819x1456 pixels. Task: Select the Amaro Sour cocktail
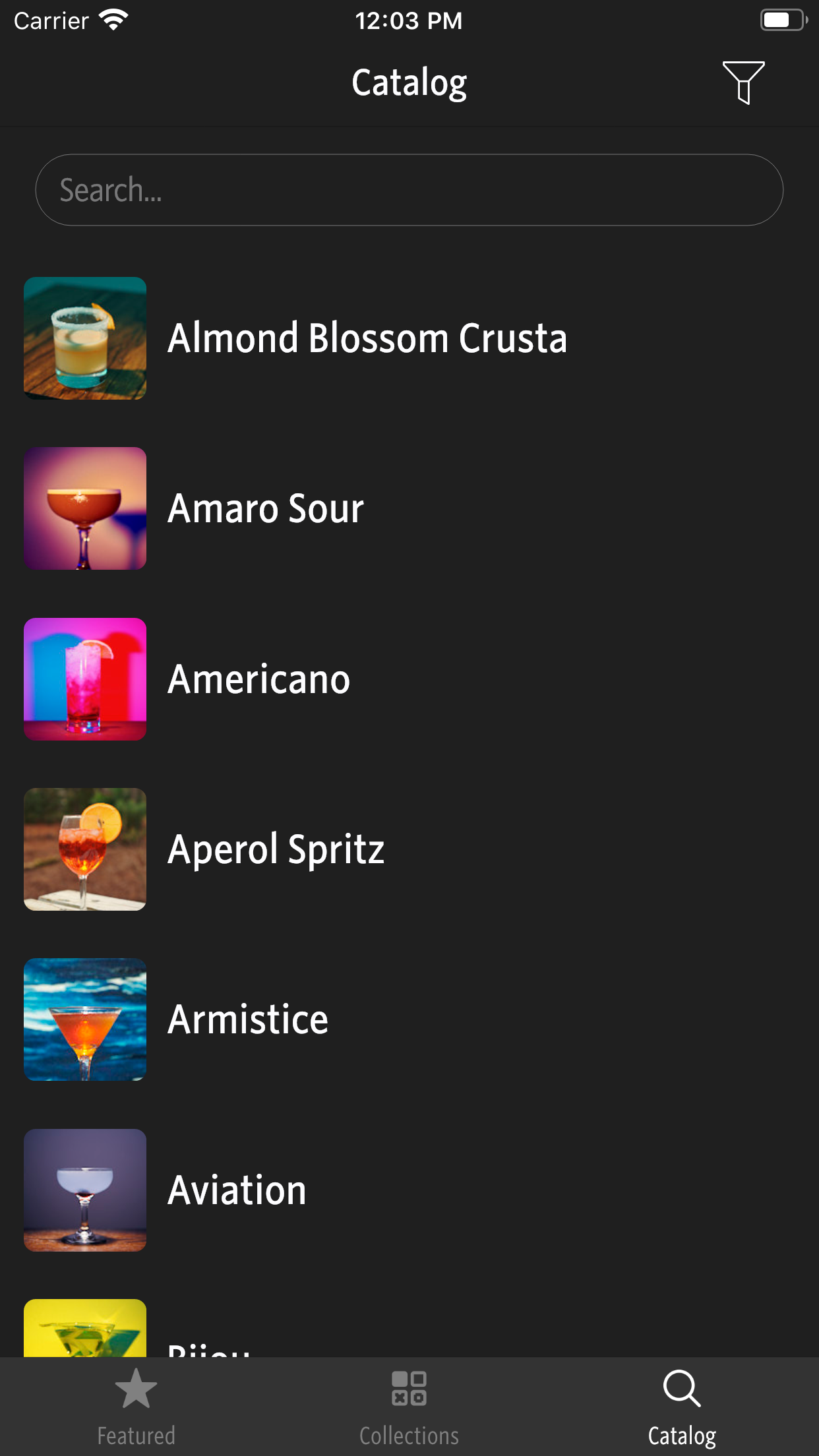click(x=266, y=508)
